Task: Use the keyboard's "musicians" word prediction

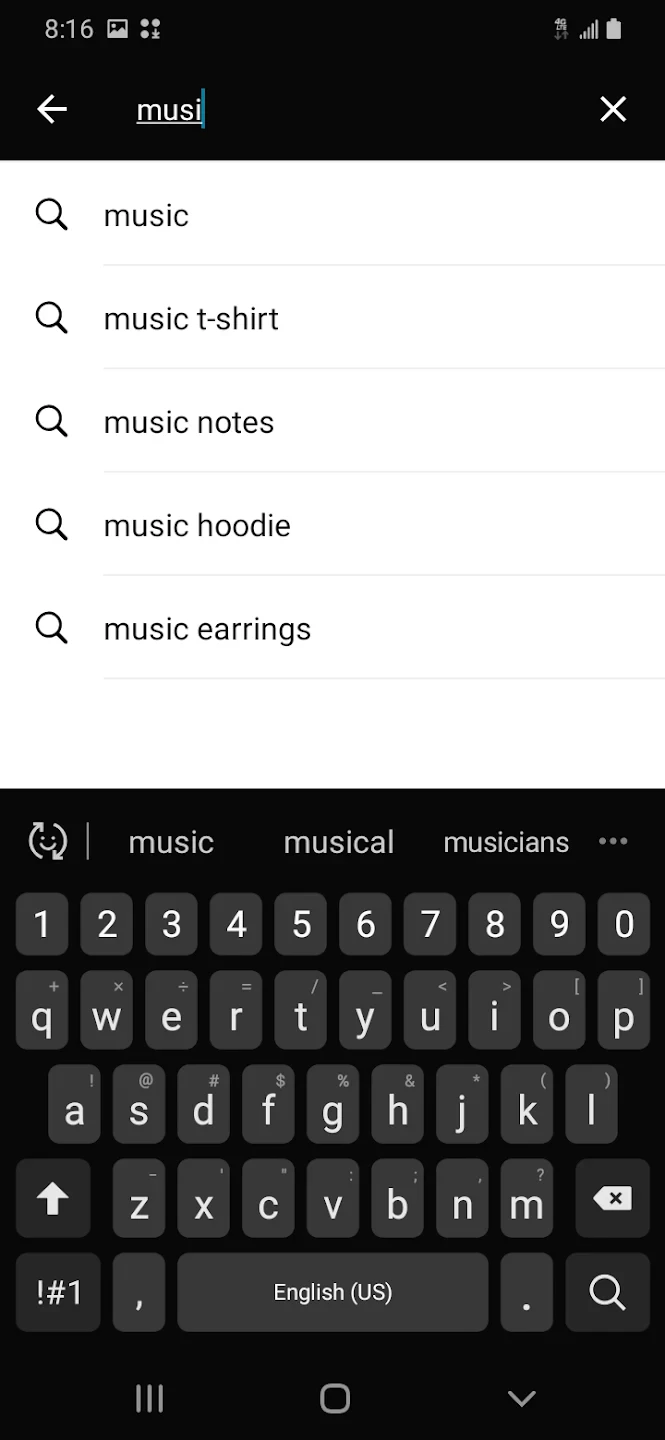Action: [506, 842]
